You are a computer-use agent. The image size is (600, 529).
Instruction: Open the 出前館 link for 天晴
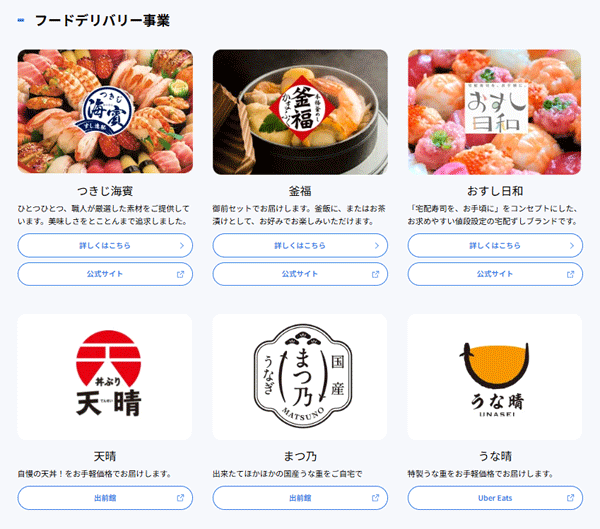105,497
